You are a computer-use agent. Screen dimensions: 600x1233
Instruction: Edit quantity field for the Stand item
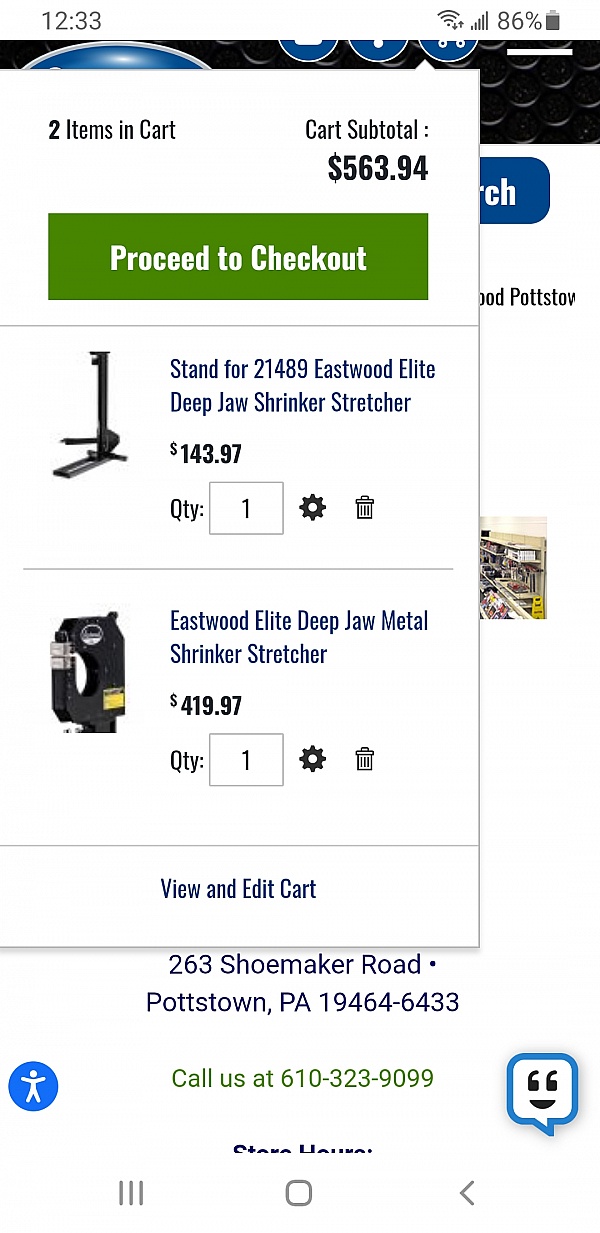click(x=246, y=508)
